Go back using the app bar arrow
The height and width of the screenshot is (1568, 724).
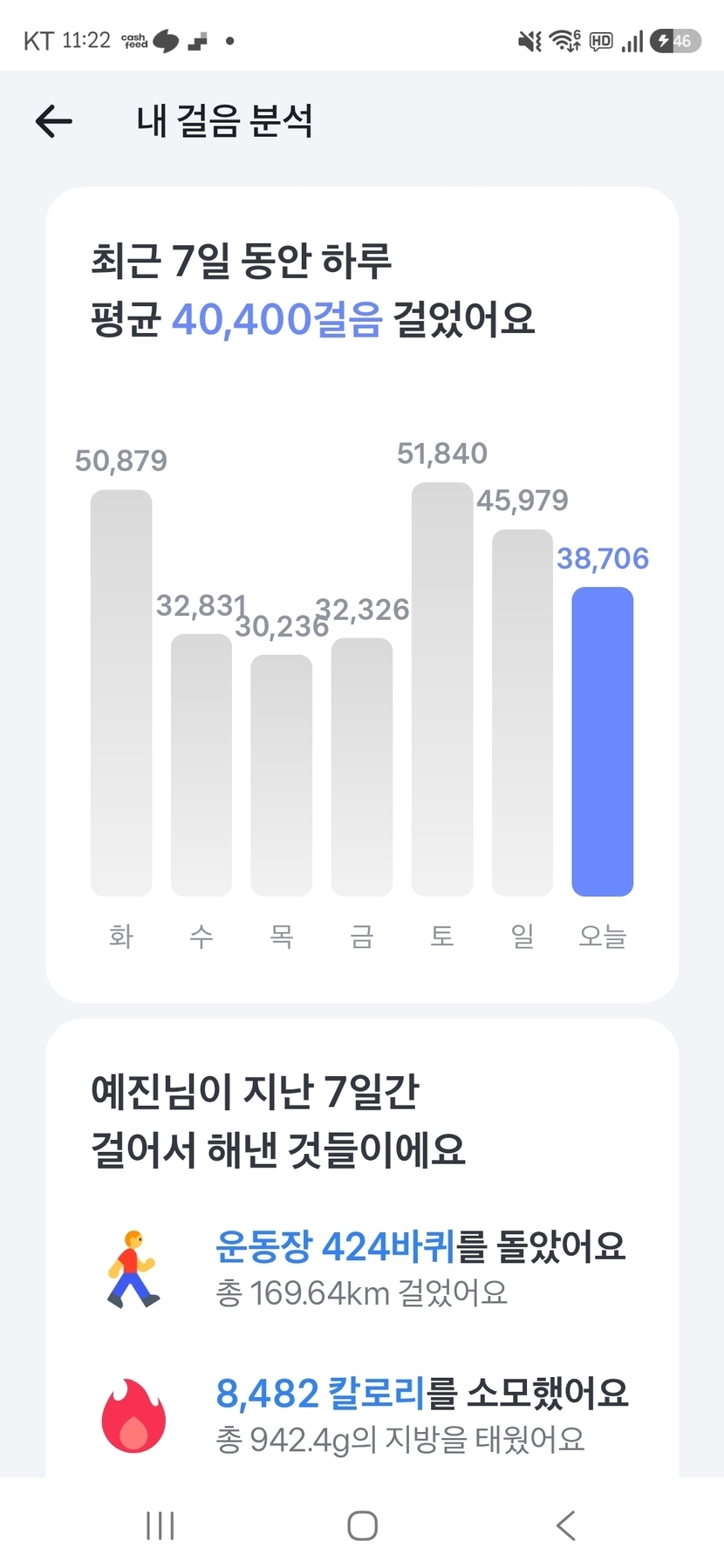point(53,121)
